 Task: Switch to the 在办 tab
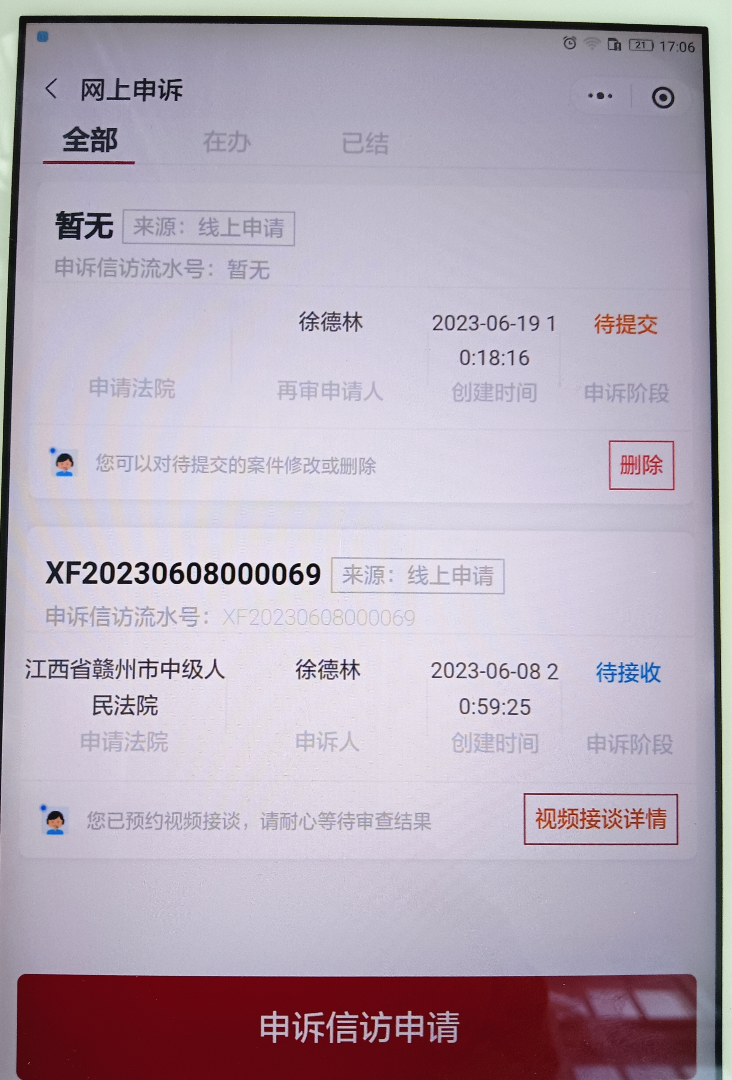coord(227,142)
